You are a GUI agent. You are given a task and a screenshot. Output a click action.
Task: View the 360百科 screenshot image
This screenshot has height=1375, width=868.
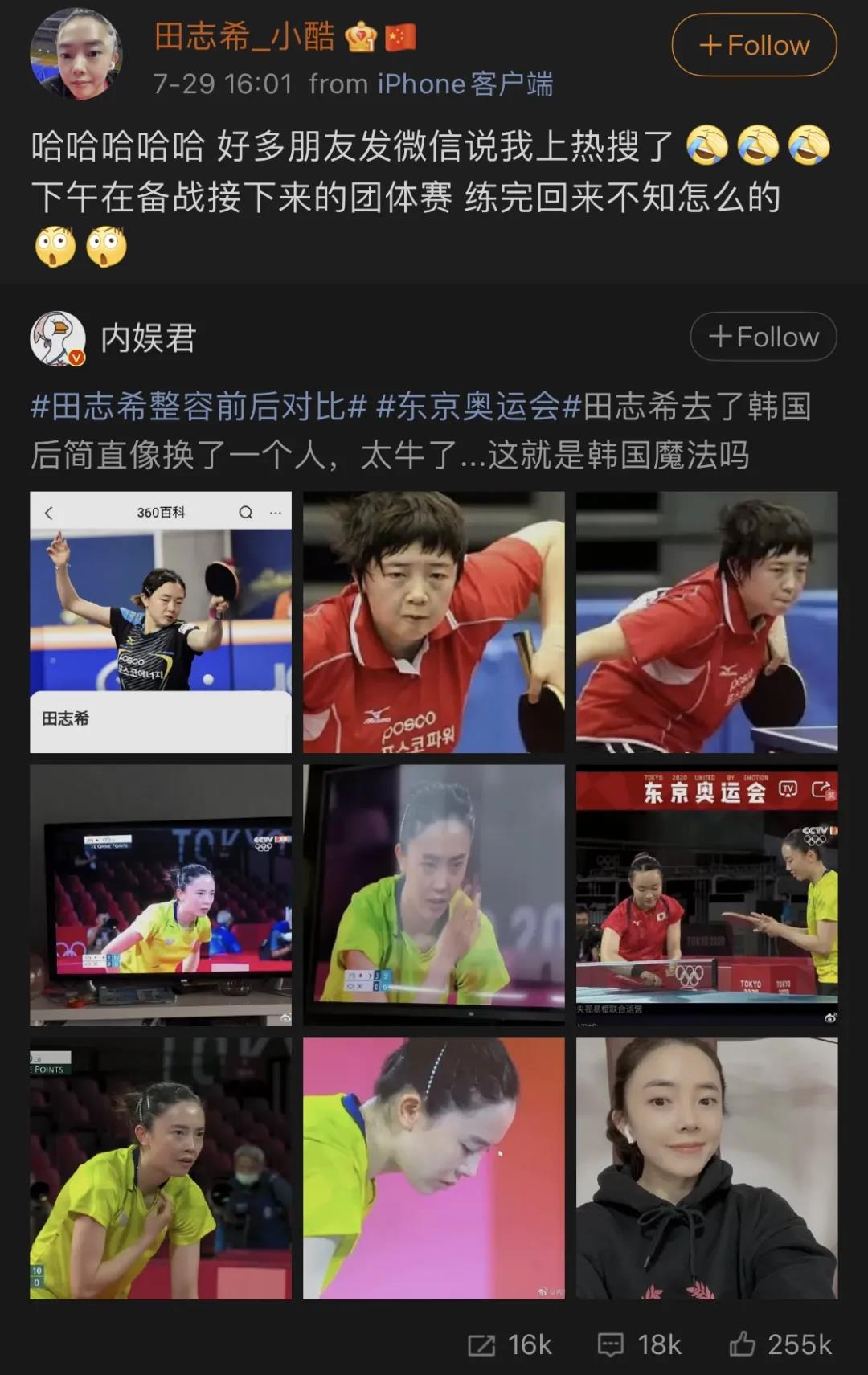tap(161, 622)
